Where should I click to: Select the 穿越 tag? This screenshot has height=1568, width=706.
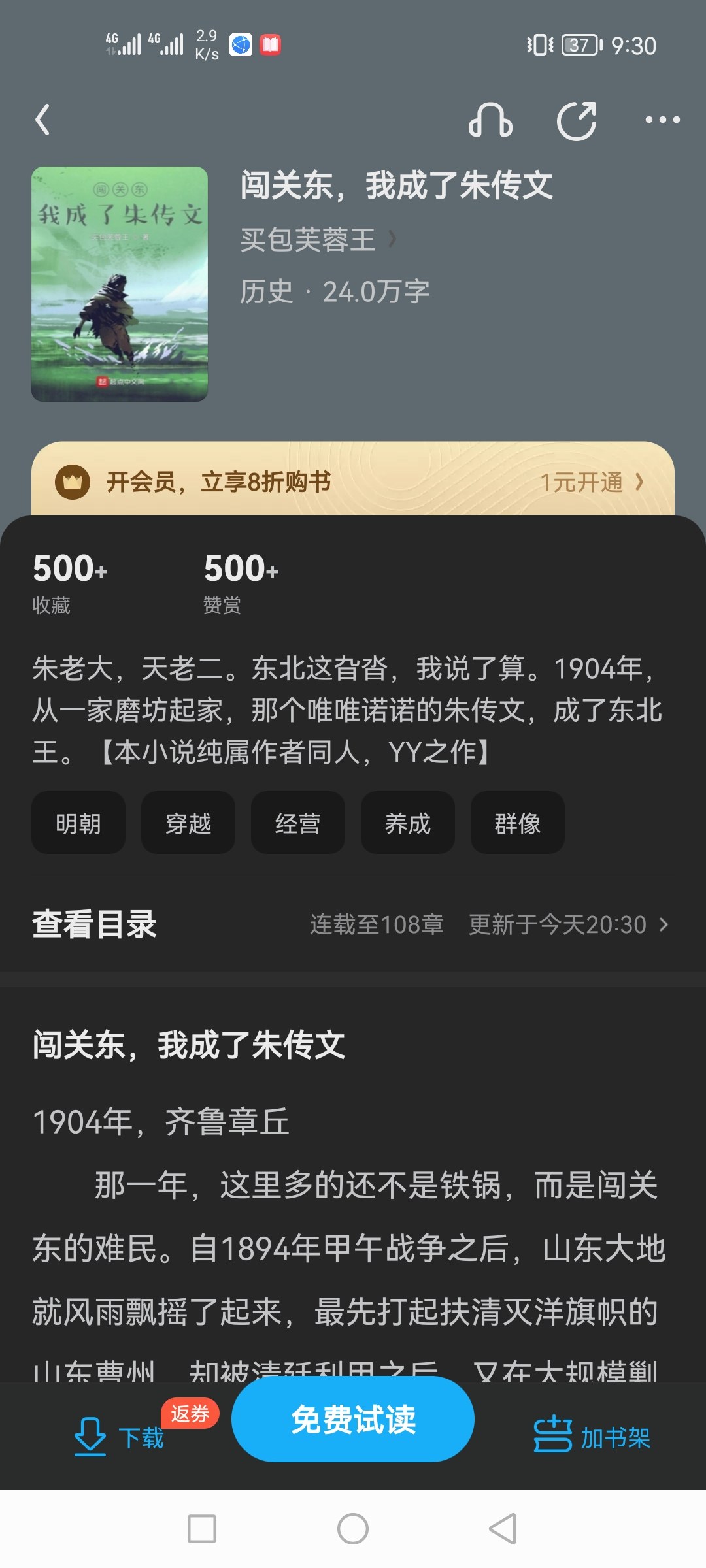[x=188, y=823]
